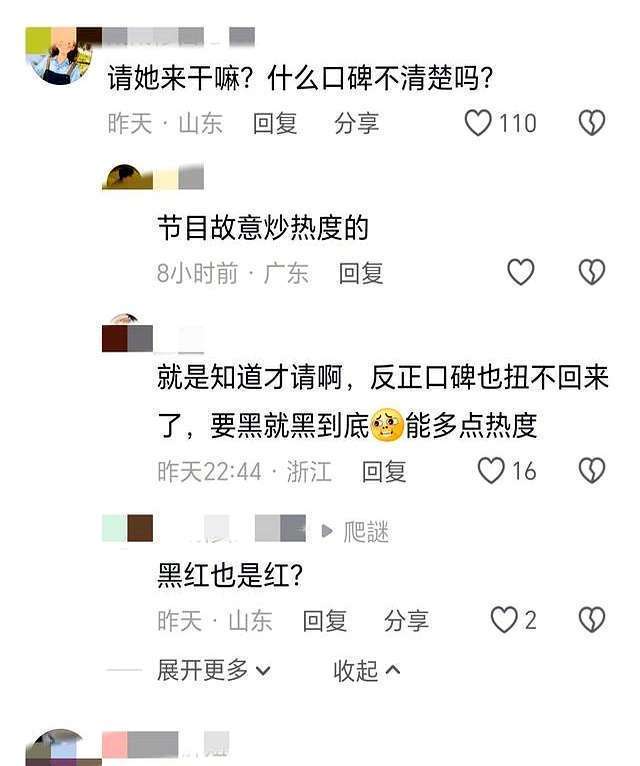Dislike the 浙江 reply about 黑到底
This screenshot has width=640, height=766.
pos(592,470)
